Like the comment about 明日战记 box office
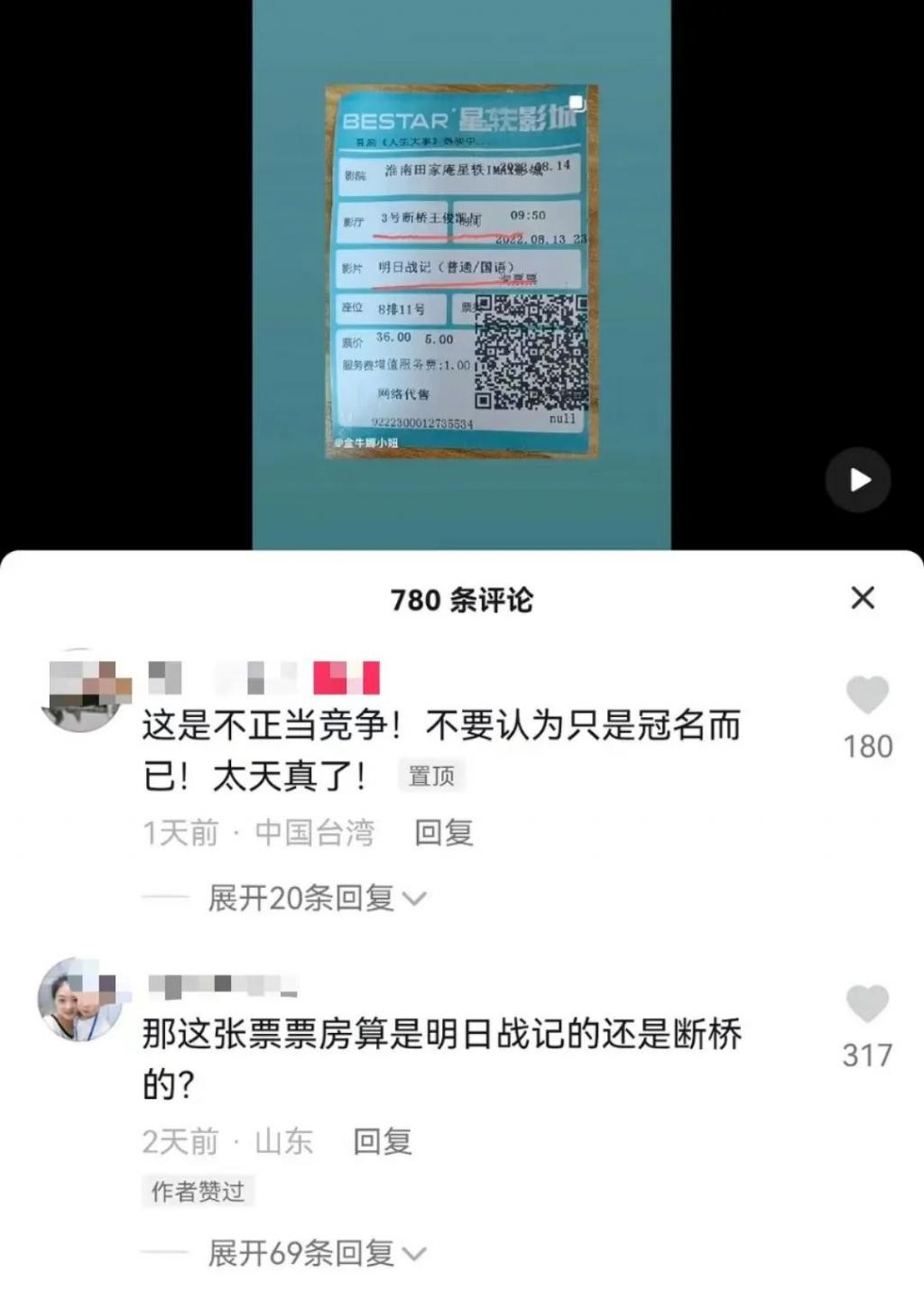 [x=867, y=1004]
